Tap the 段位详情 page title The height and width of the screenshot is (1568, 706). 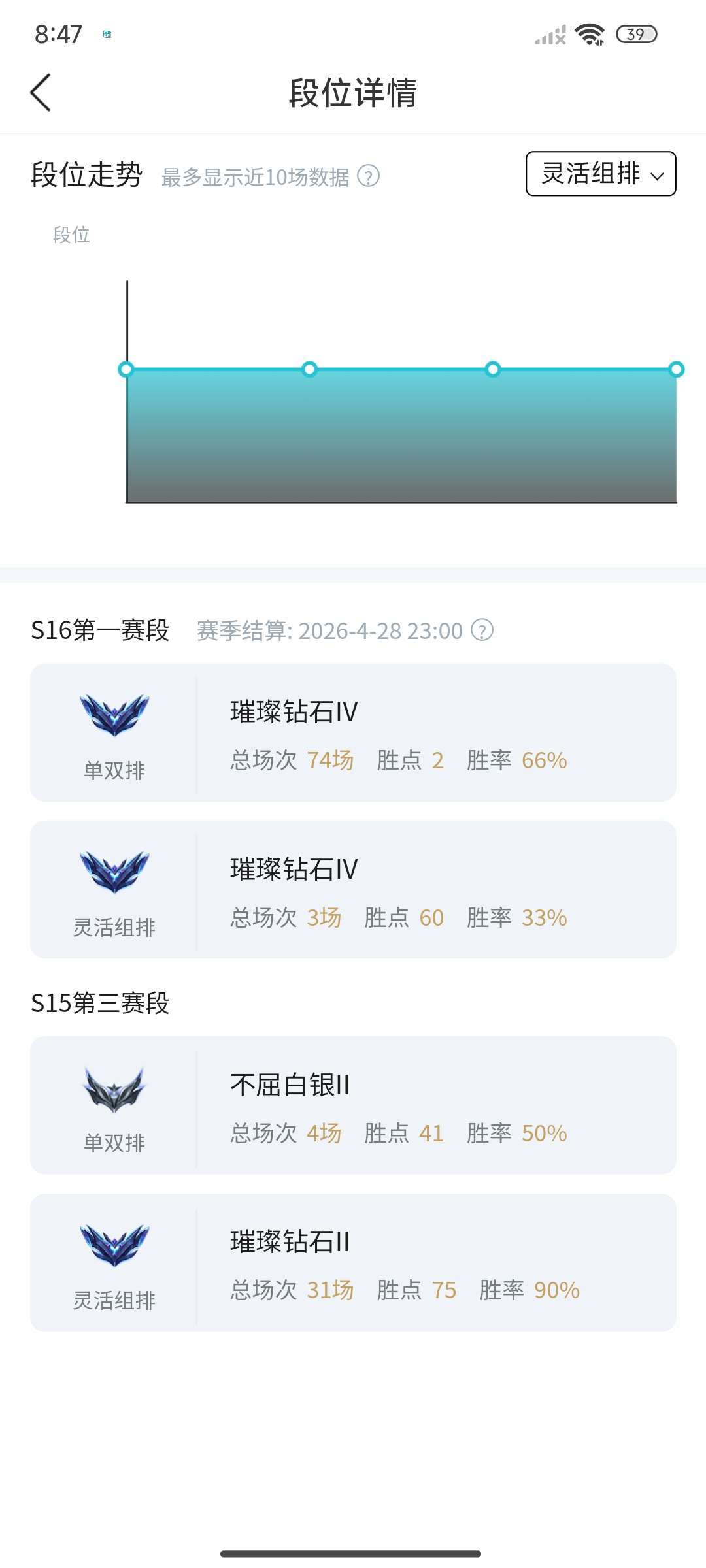(353, 93)
